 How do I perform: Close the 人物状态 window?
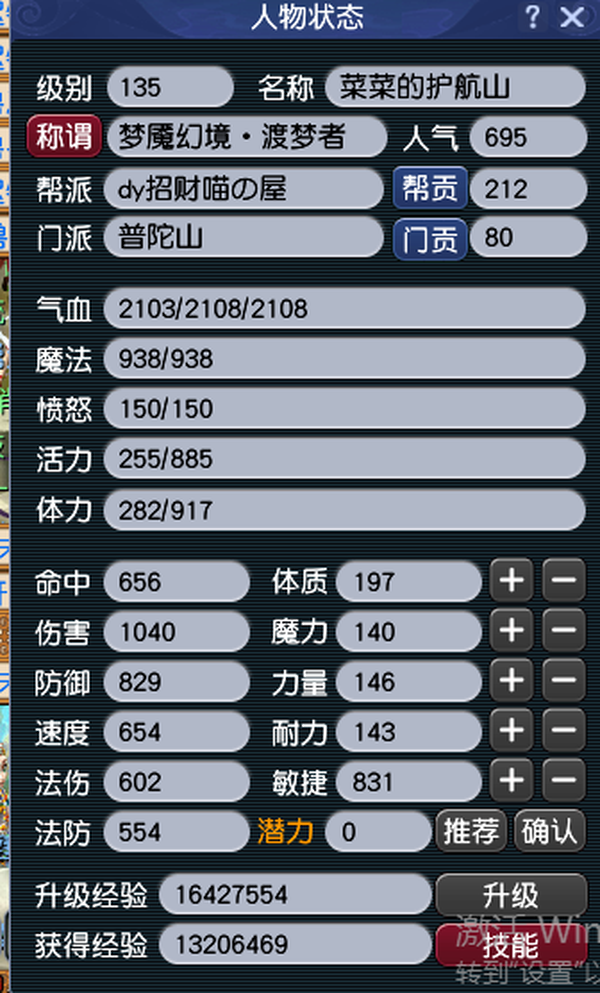click(572, 17)
